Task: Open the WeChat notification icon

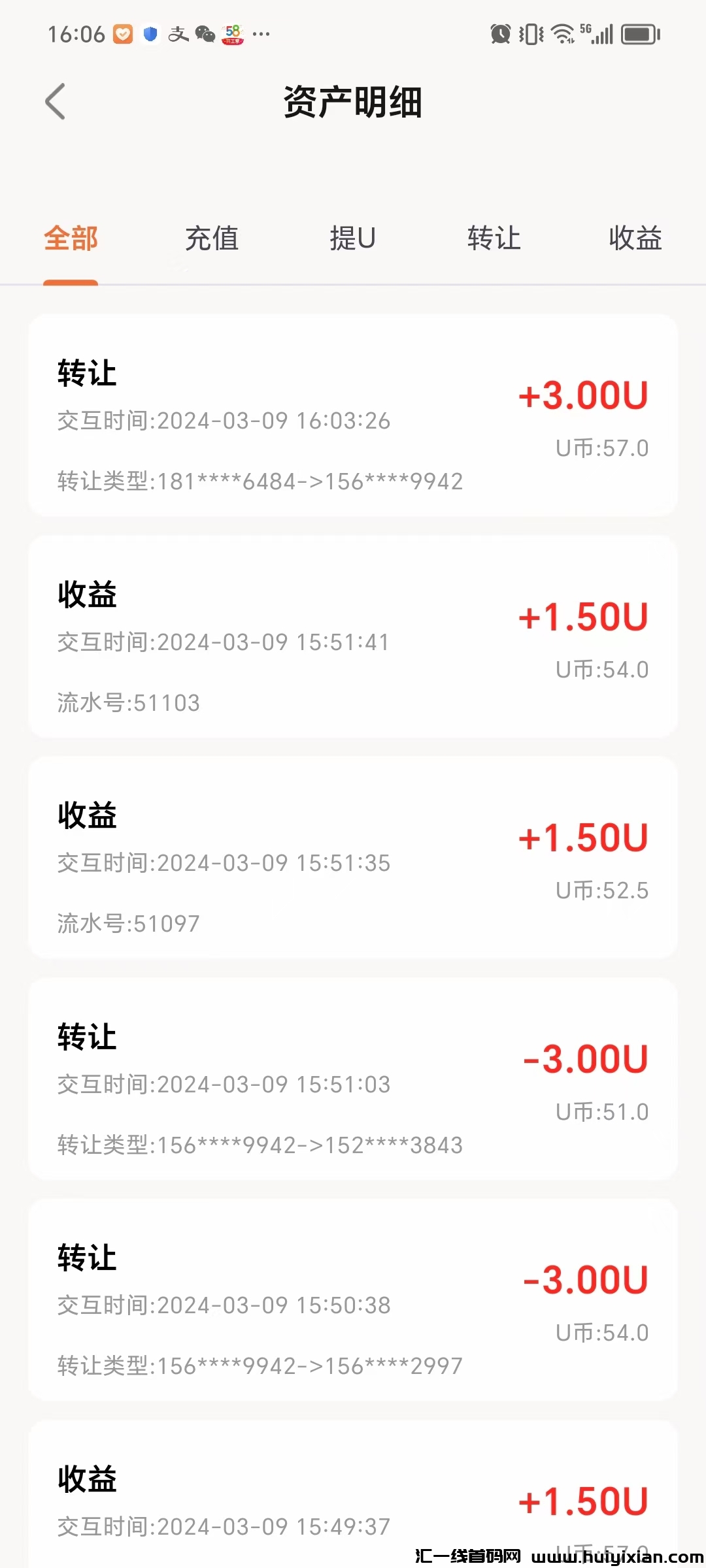Action: [x=204, y=34]
